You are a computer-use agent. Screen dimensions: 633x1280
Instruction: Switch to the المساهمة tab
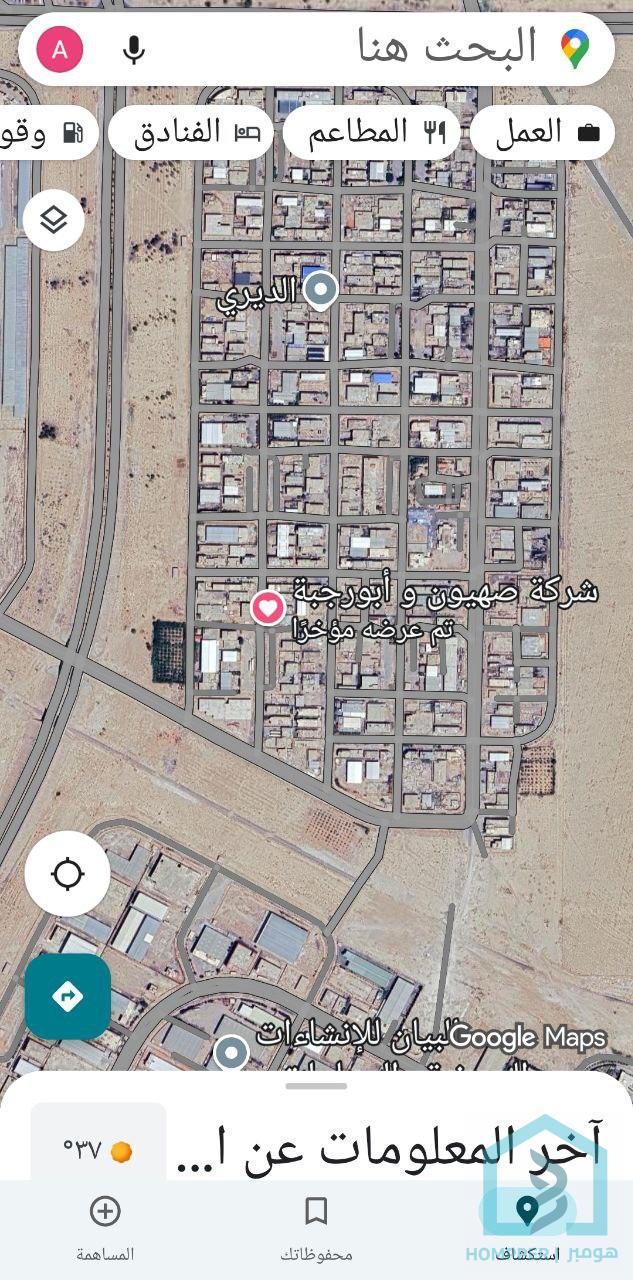tap(105, 1228)
